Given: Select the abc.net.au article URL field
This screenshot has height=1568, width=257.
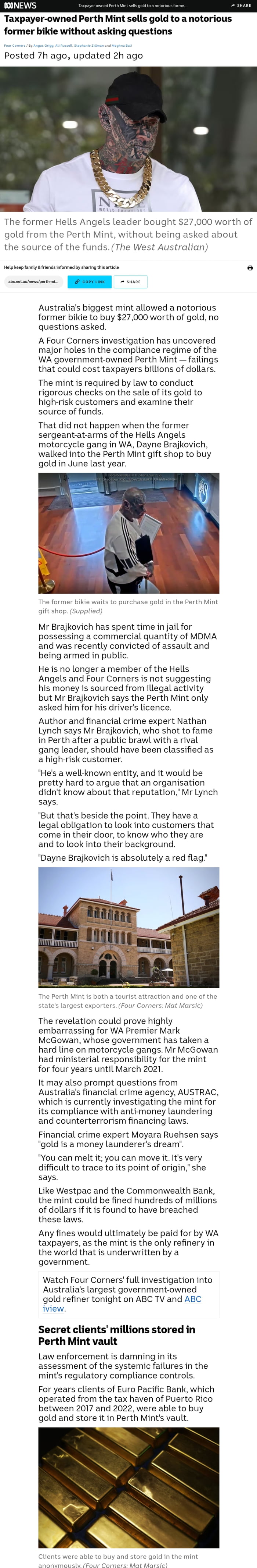Looking at the screenshot, I should coord(33,282).
